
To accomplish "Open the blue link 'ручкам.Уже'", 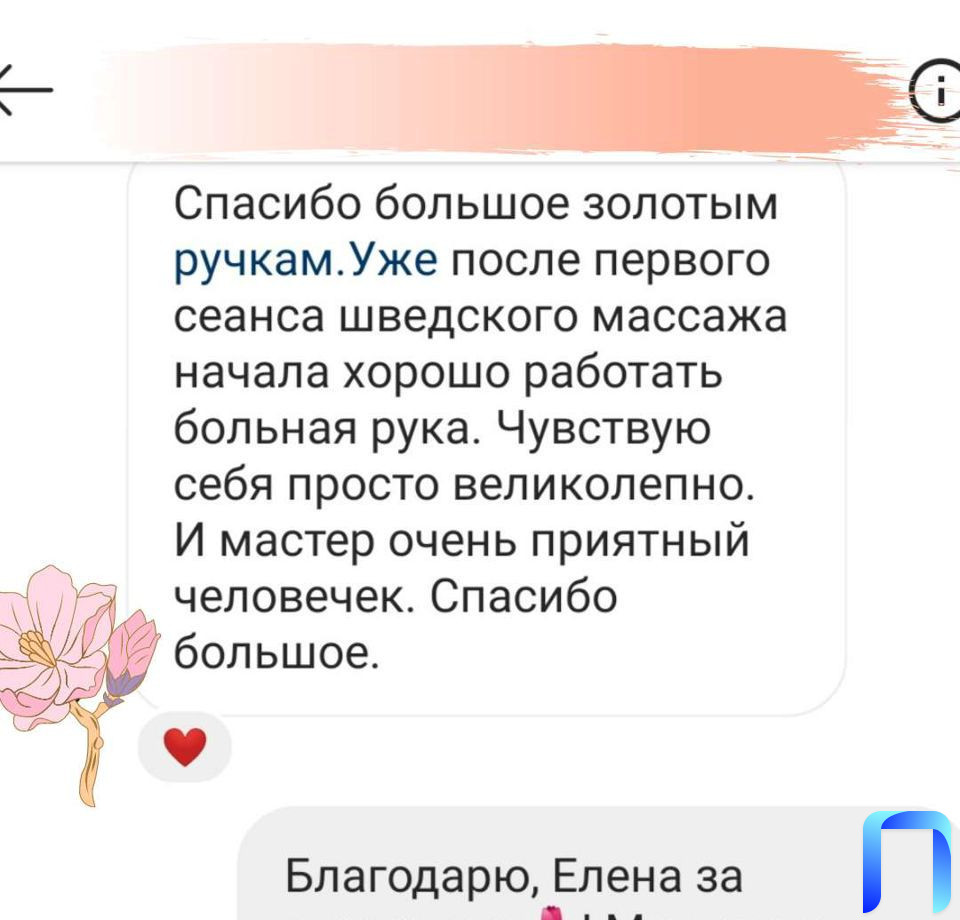I will pos(306,262).
